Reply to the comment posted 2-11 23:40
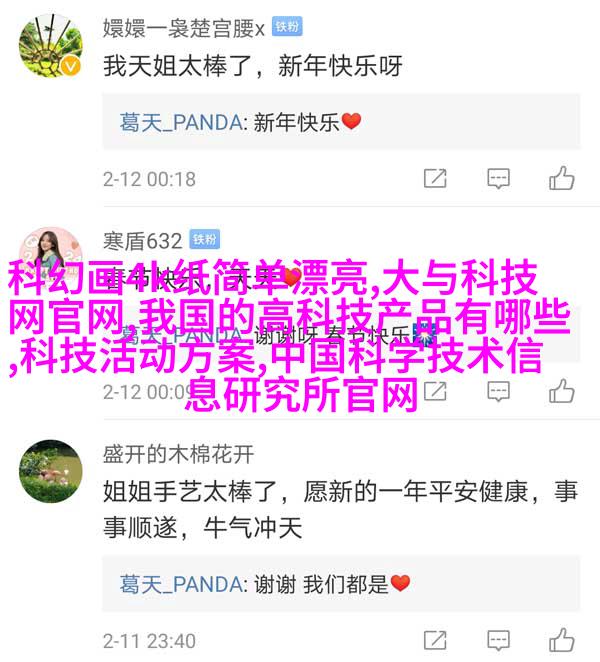 tap(498, 640)
